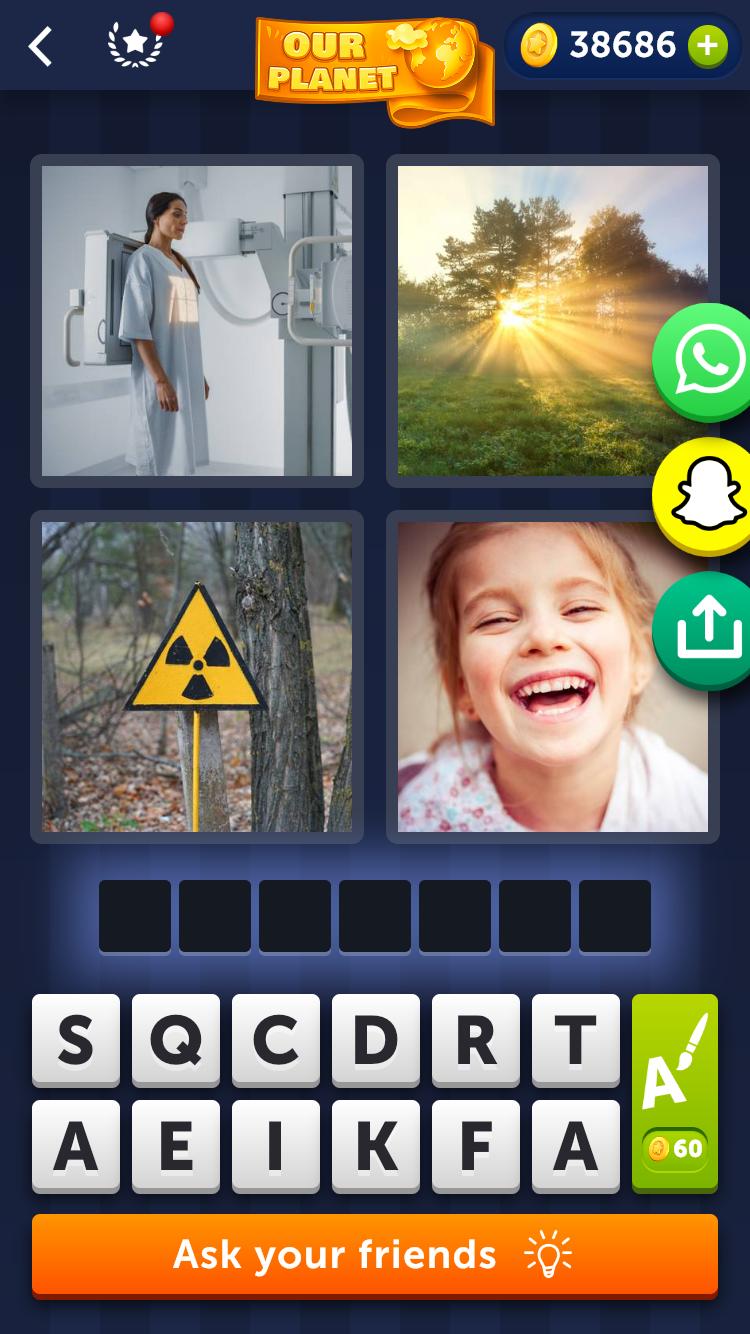The height and width of the screenshot is (1334, 750).
Task: Pick the letter K tile
Action: coord(376,1147)
